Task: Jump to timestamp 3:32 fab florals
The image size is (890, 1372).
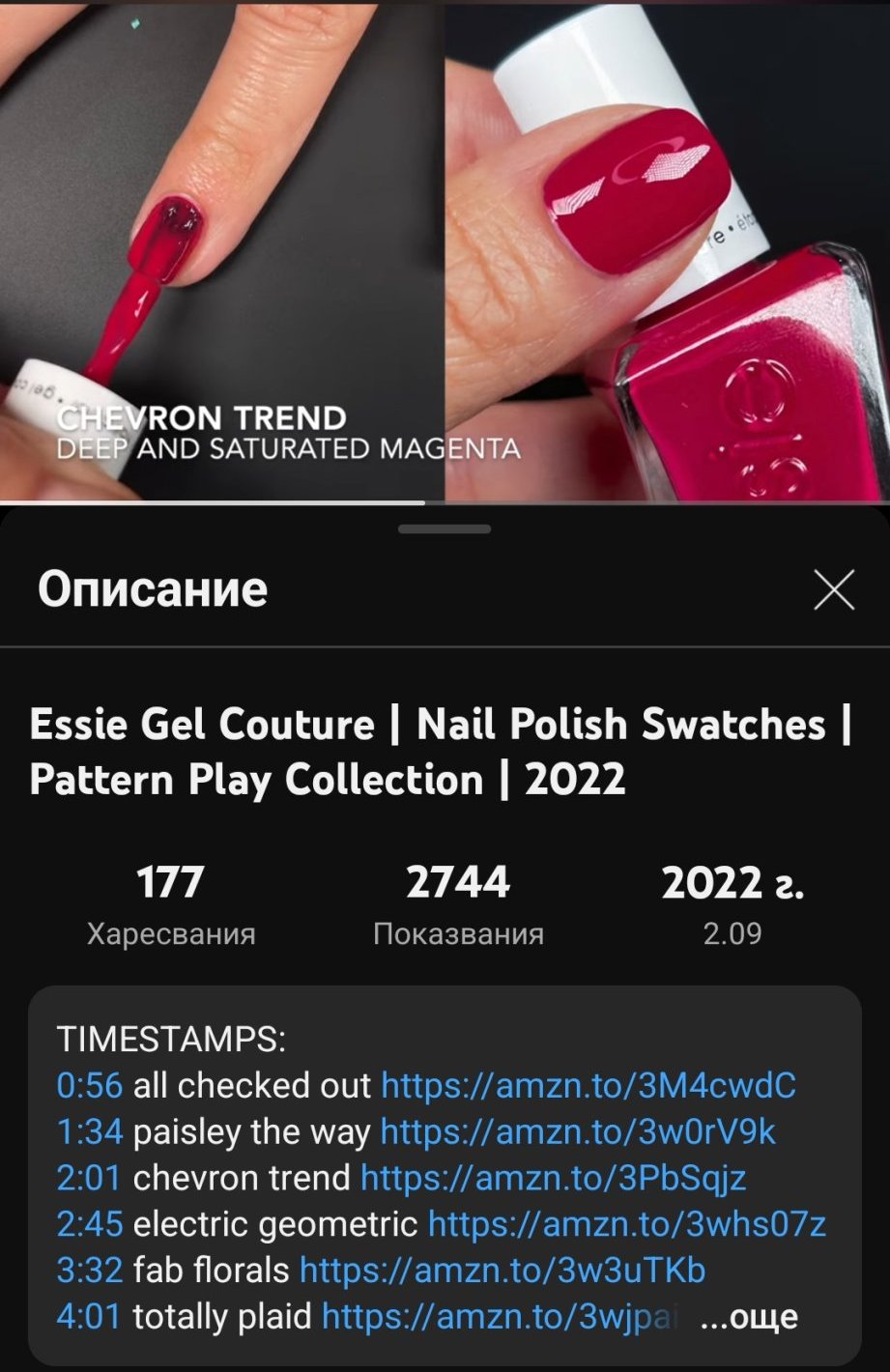Action: point(89,1271)
